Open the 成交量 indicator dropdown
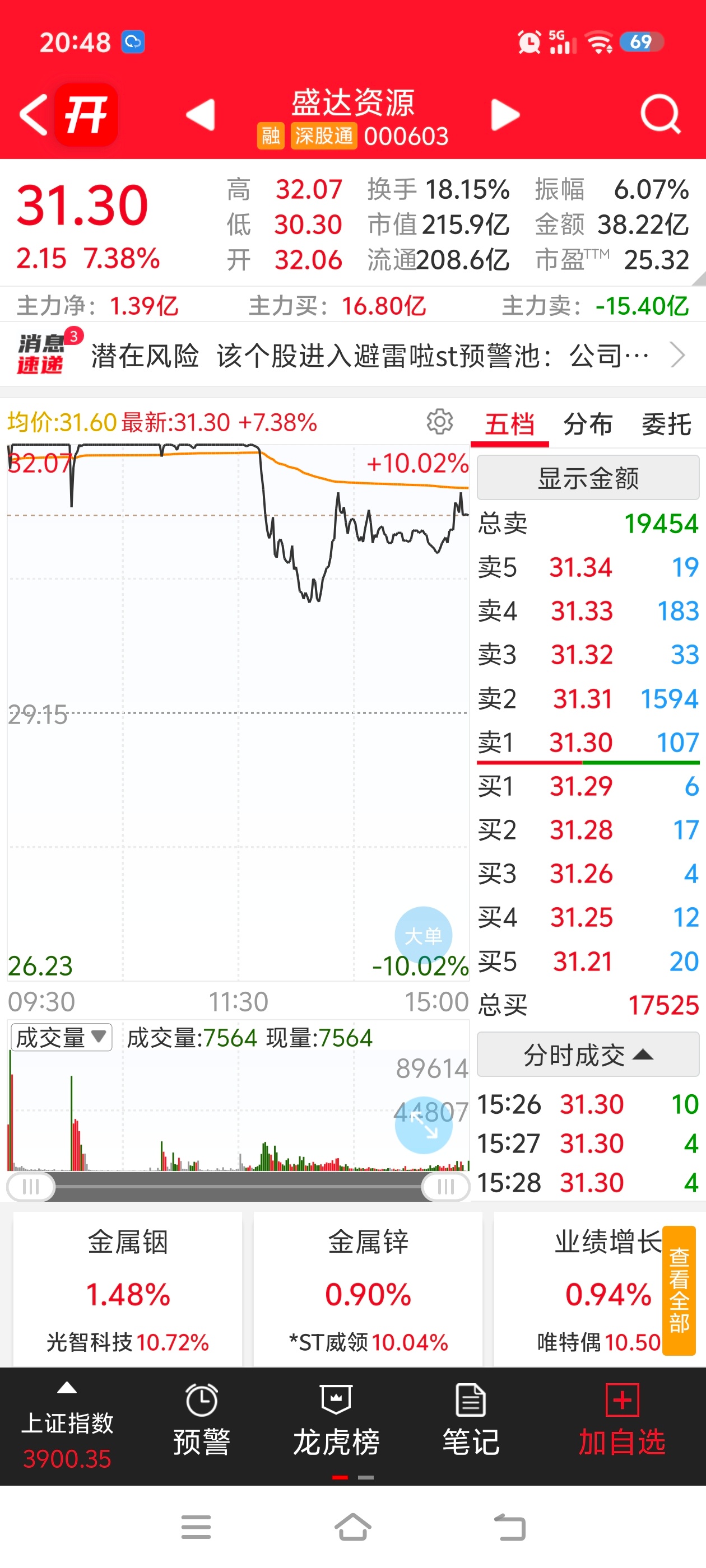This screenshot has width=706, height=1568. coord(61,1037)
